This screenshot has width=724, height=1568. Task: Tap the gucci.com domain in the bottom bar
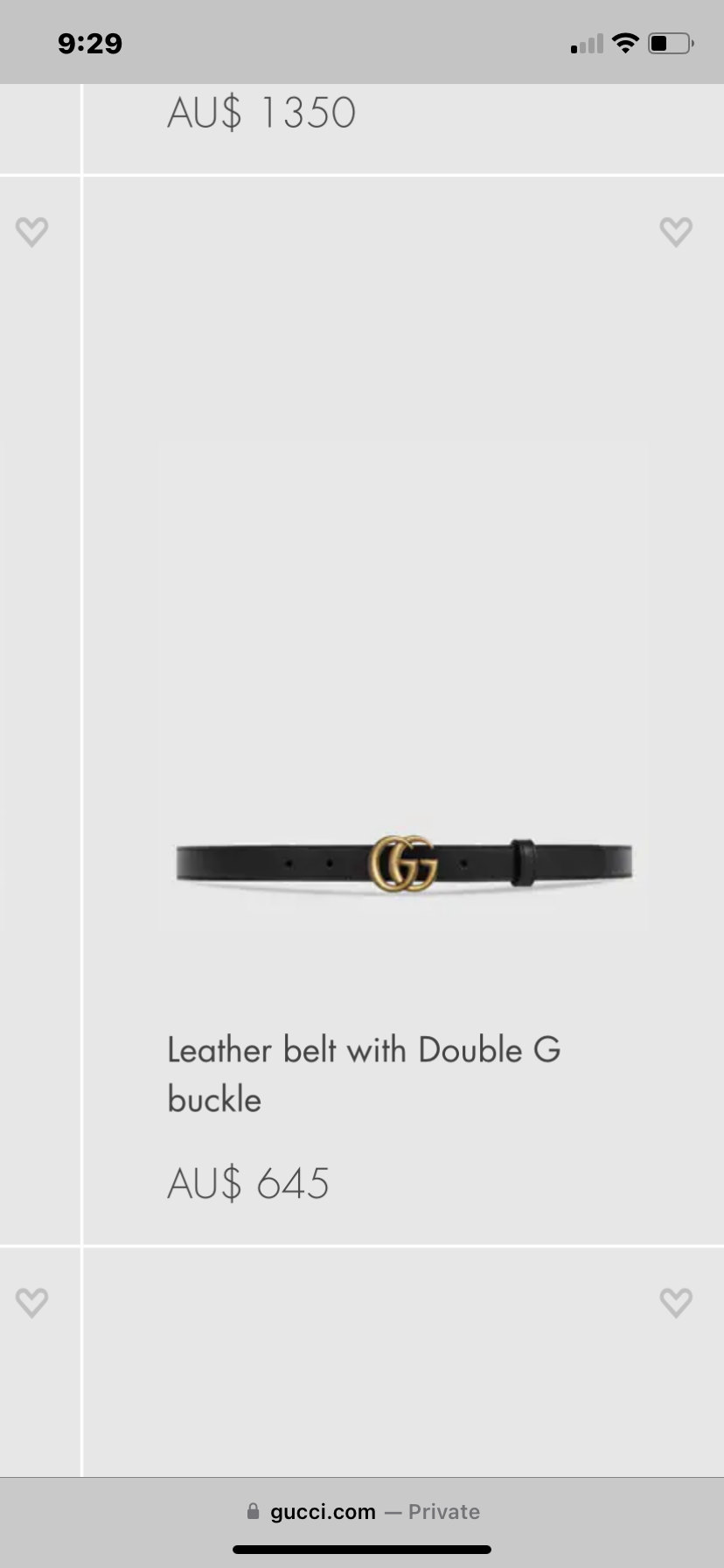click(324, 1511)
